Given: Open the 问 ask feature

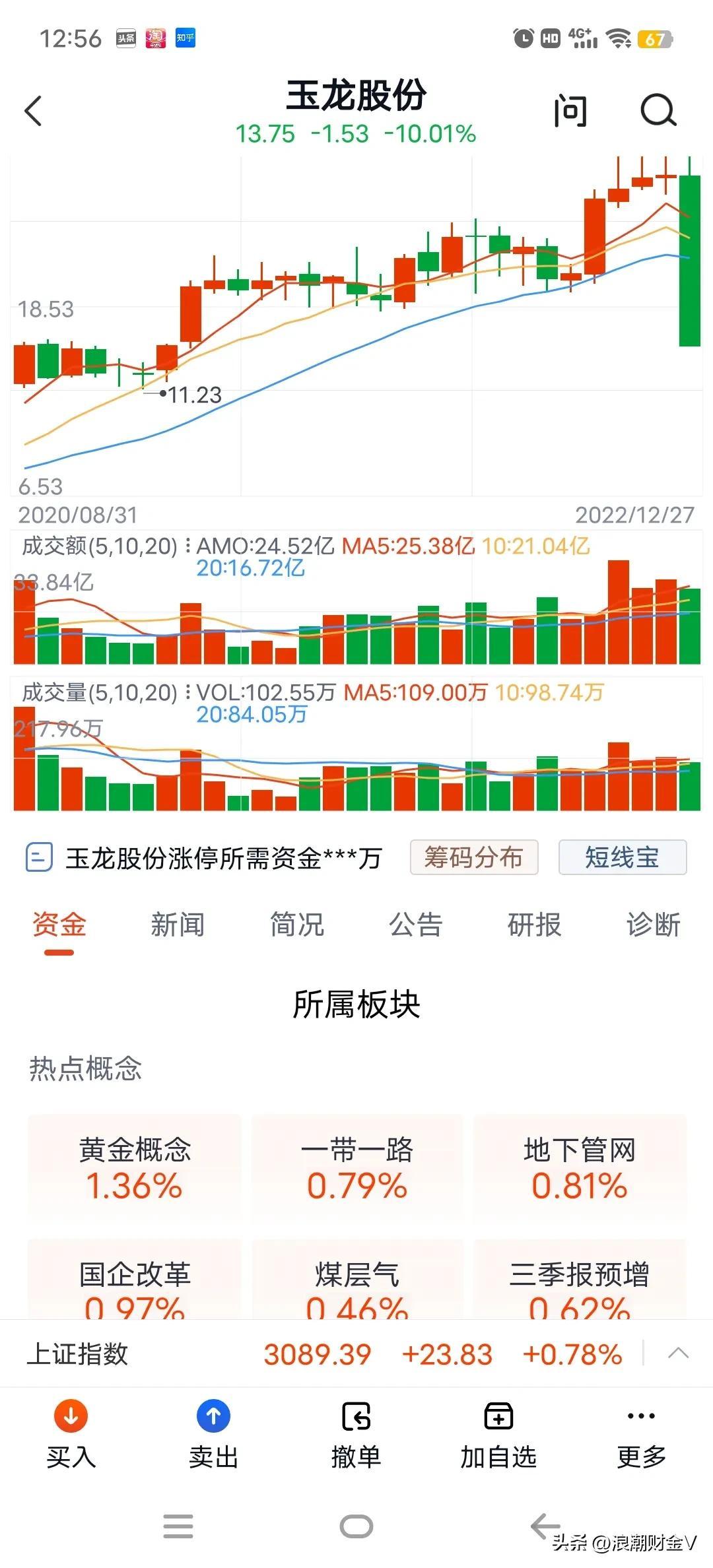Looking at the screenshot, I should (x=570, y=111).
